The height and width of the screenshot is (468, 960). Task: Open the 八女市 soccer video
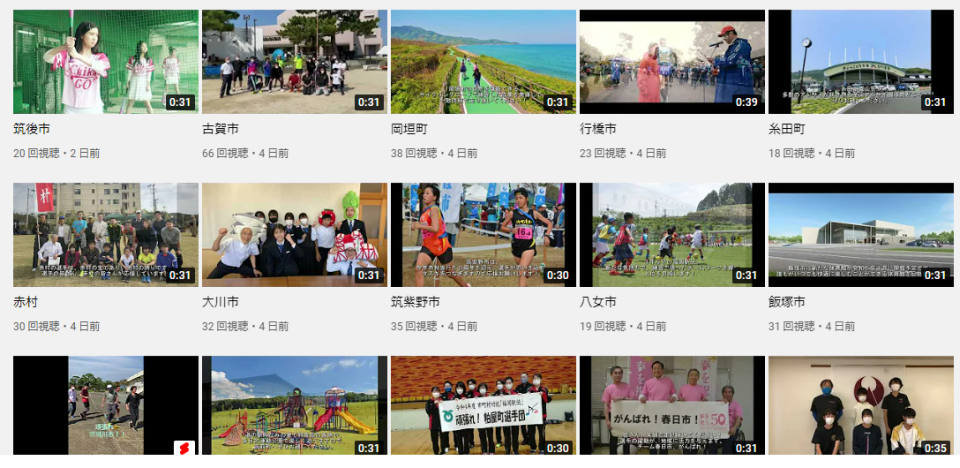click(x=672, y=235)
